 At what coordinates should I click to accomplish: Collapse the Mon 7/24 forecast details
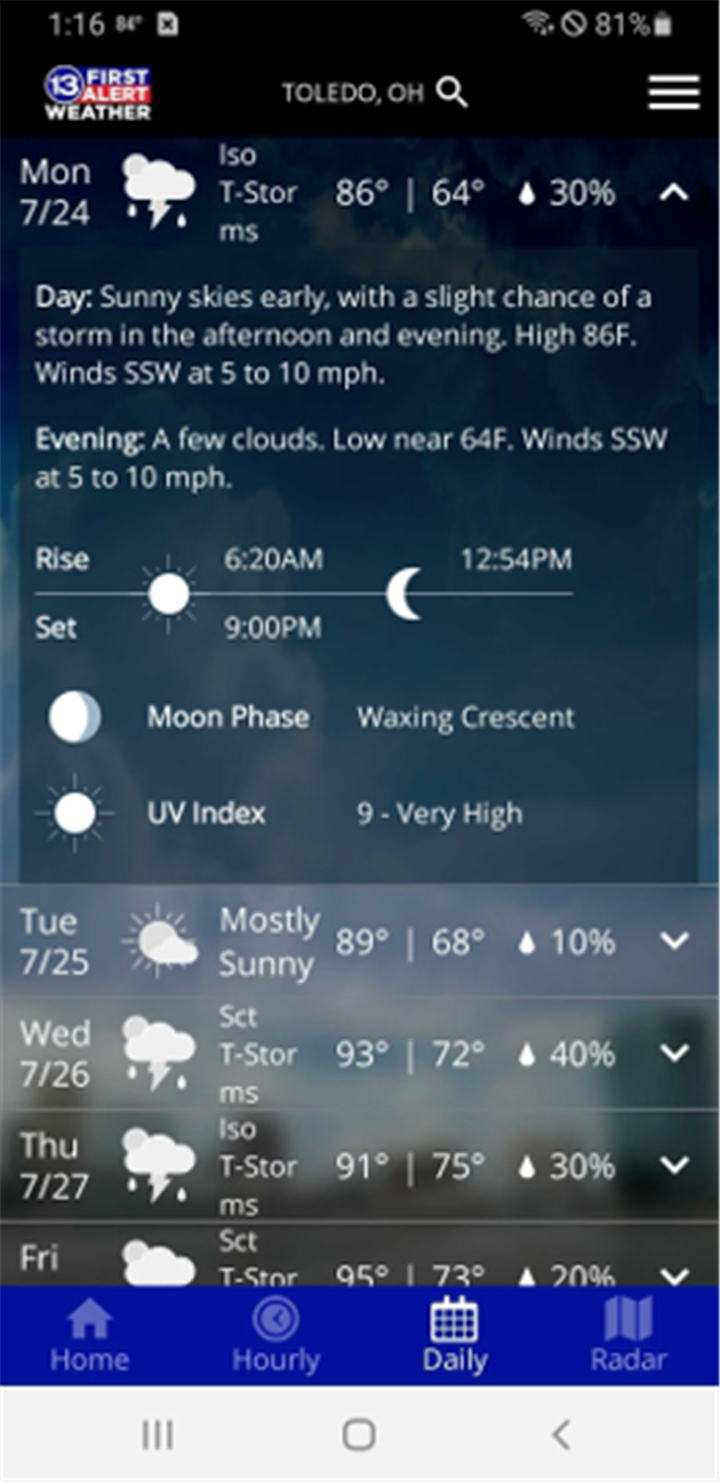(675, 192)
